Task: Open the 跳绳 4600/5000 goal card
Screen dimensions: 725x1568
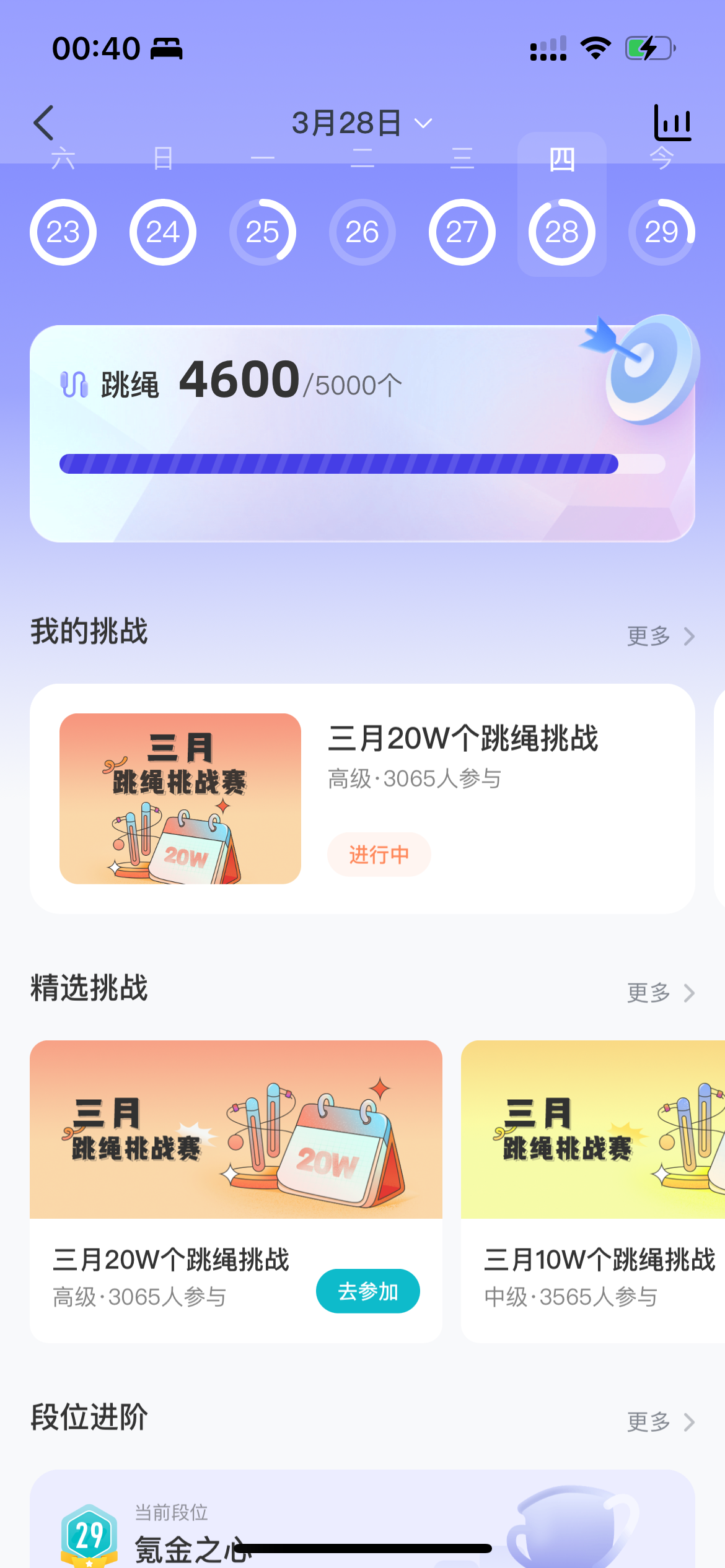Action: 362,433
